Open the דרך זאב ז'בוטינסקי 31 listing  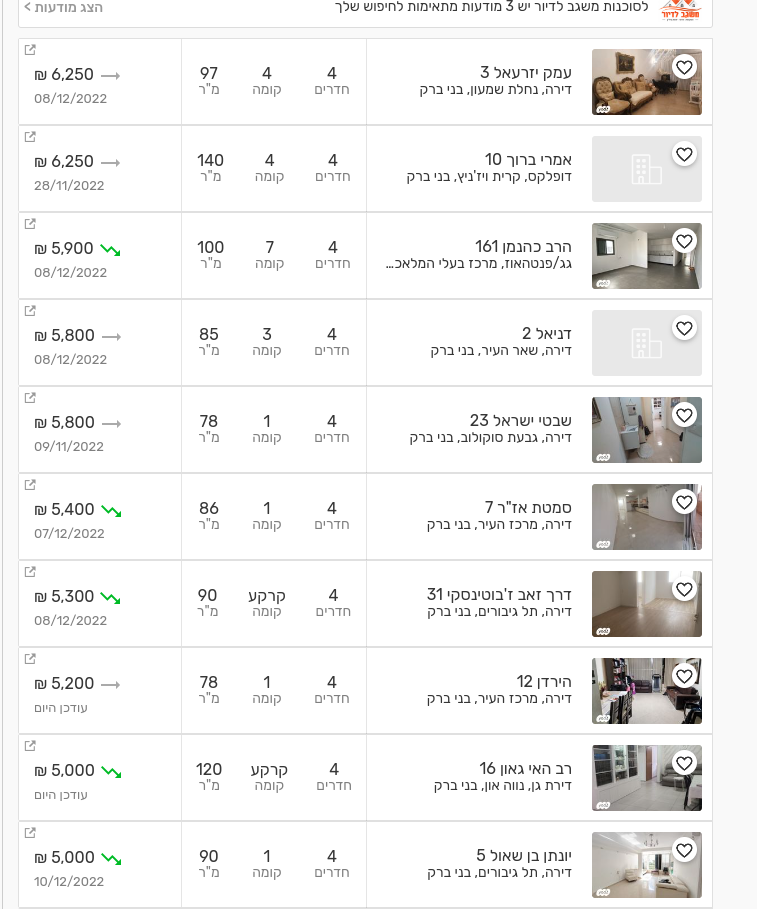coord(499,595)
